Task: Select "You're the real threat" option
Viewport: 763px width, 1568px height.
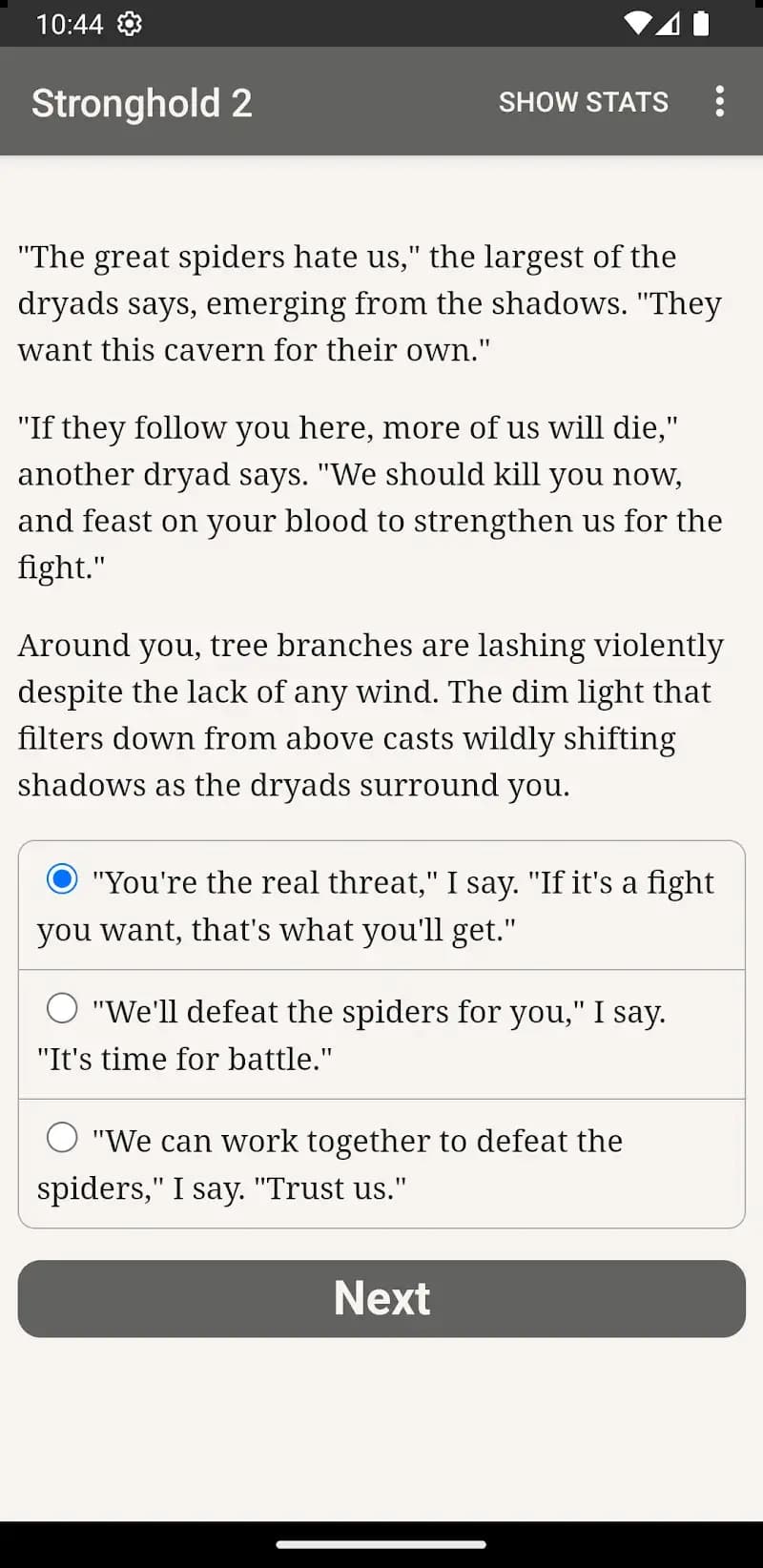Action: pyautogui.click(x=63, y=878)
